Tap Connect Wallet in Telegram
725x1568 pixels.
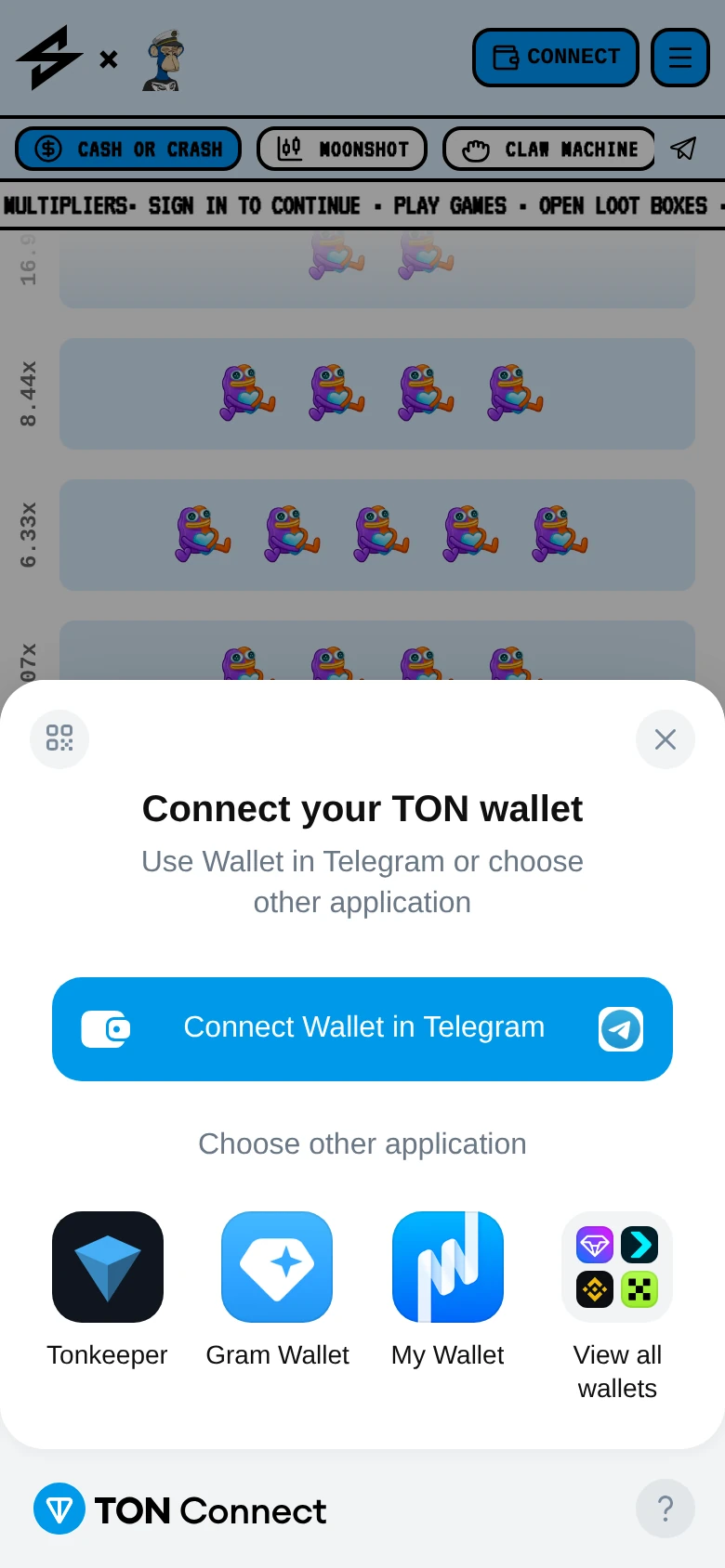(x=362, y=1029)
